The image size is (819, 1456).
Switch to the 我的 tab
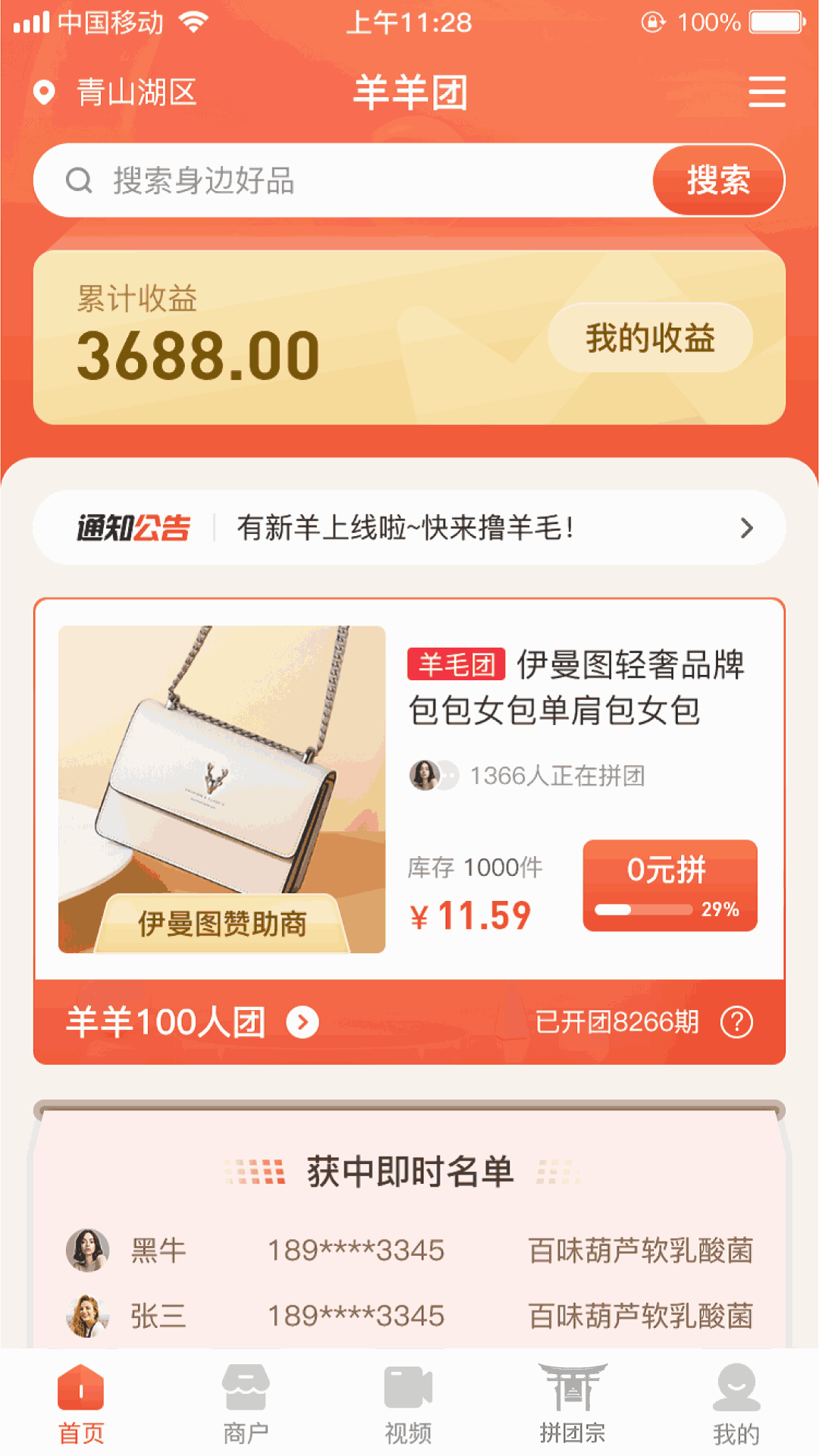point(736,1403)
